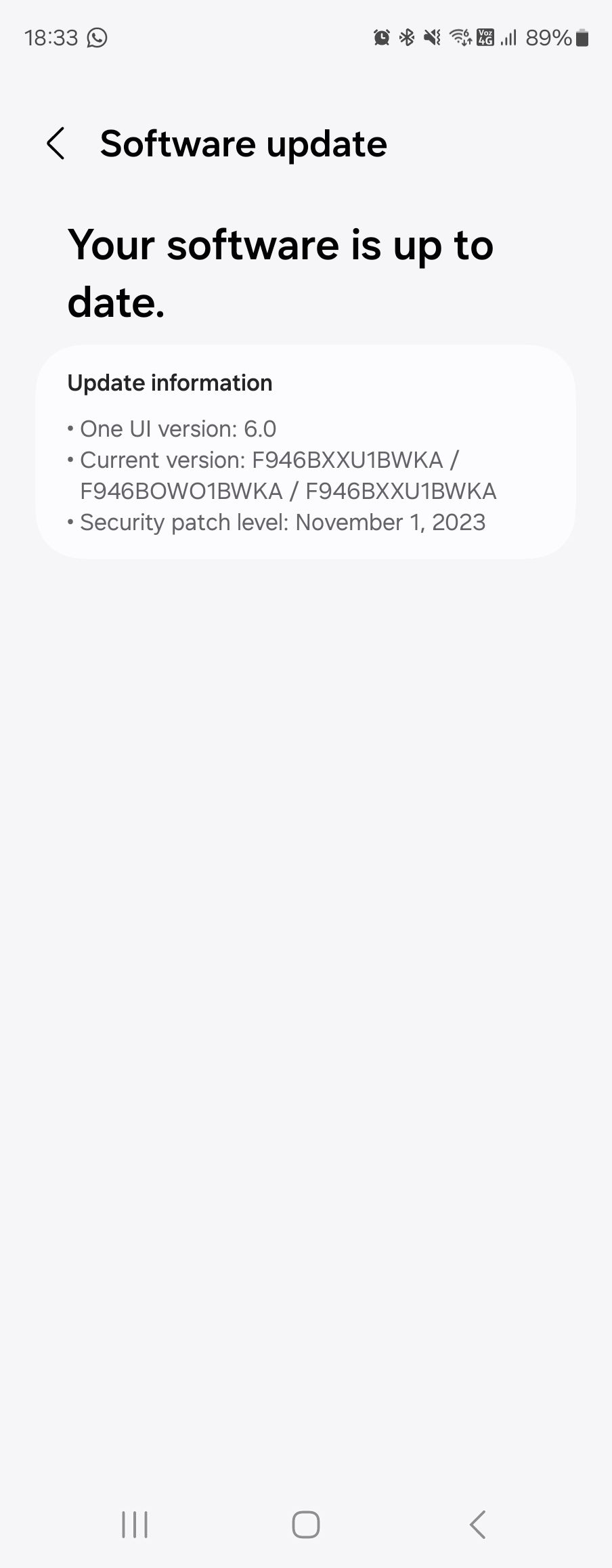Open recent apps from navigation bar
The image size is (612, 1568).
pos(135,1525)
